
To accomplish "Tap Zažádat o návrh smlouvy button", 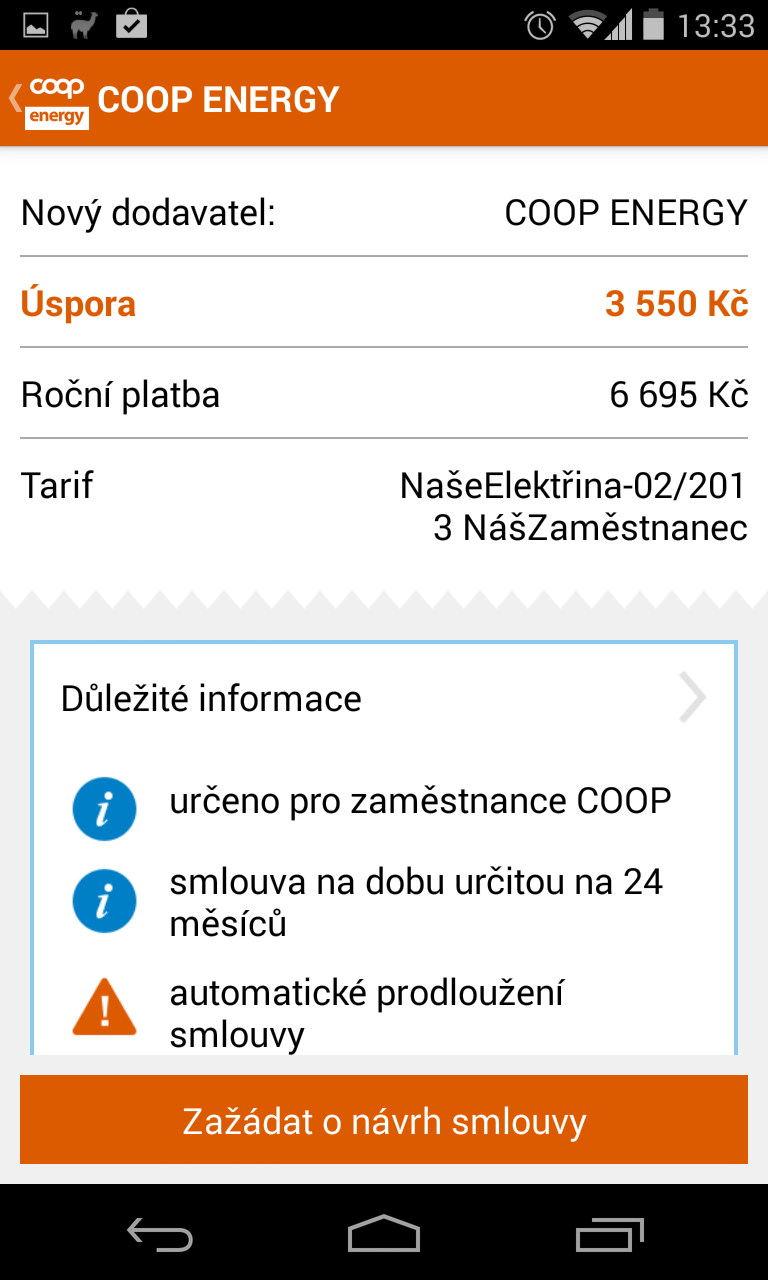I will click(384, 1121).
